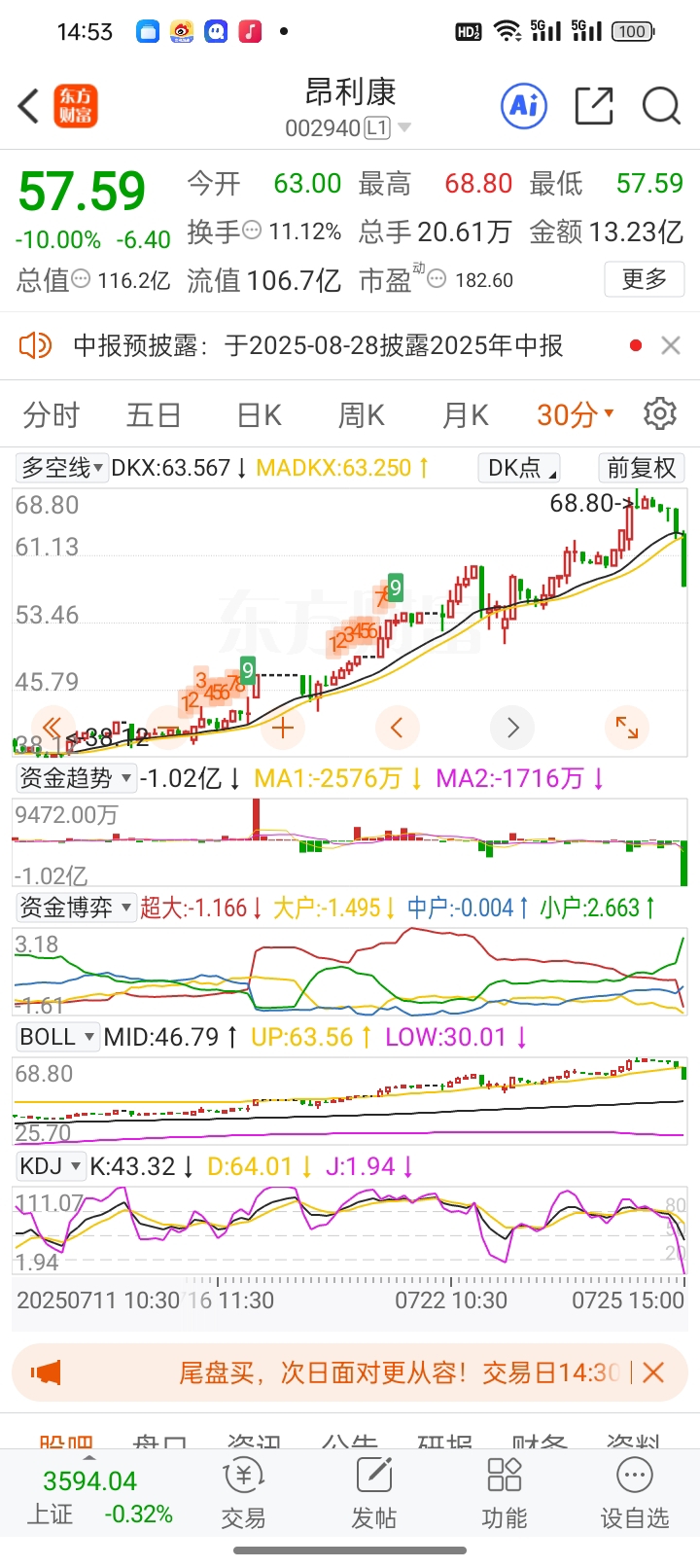Share this stock page
The width and height of the screenshot is (700, 1568).
594,106
